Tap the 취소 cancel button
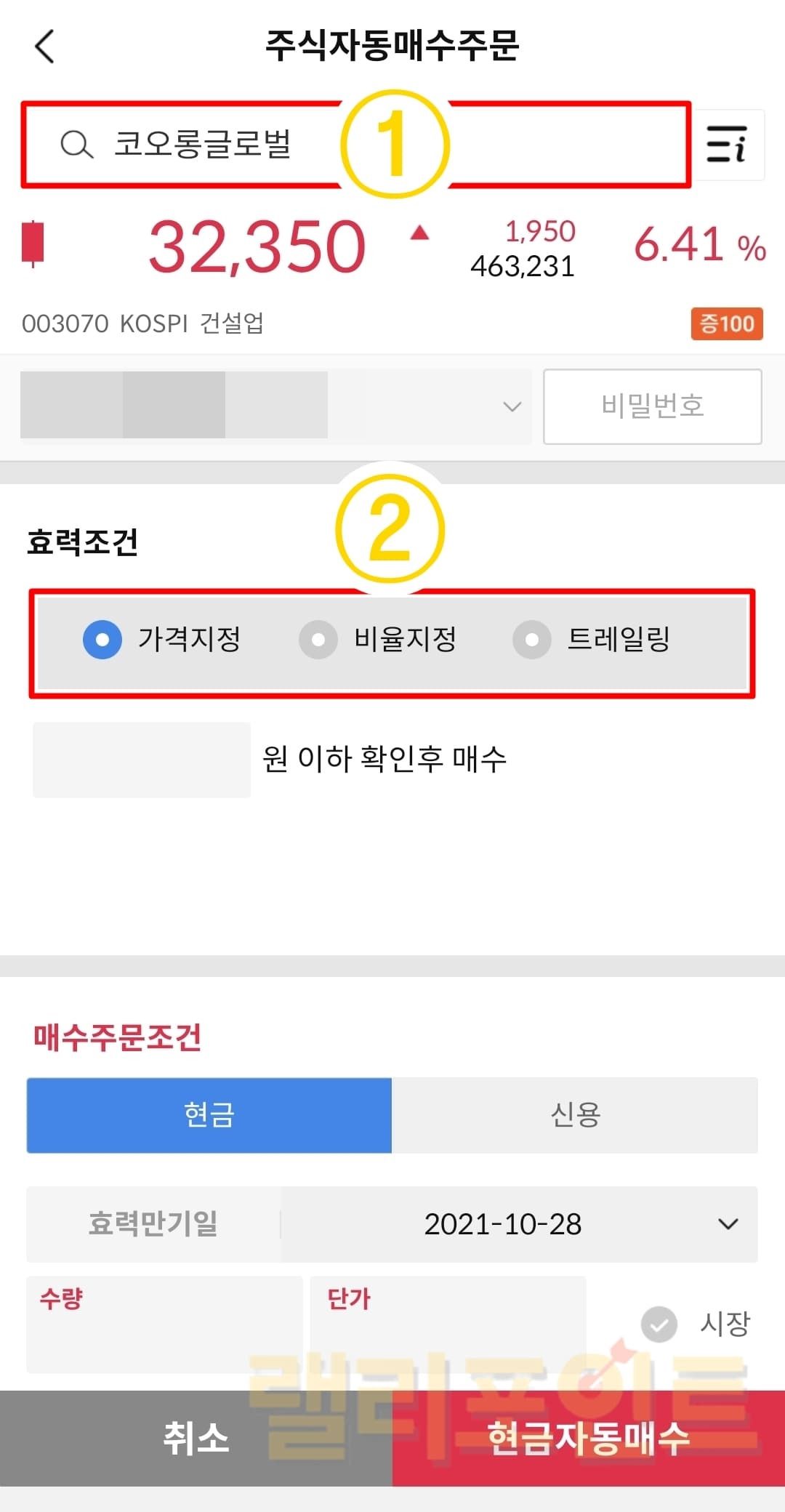Image resolution: width=785 pixels, height=1512 pixels. 196,1438
